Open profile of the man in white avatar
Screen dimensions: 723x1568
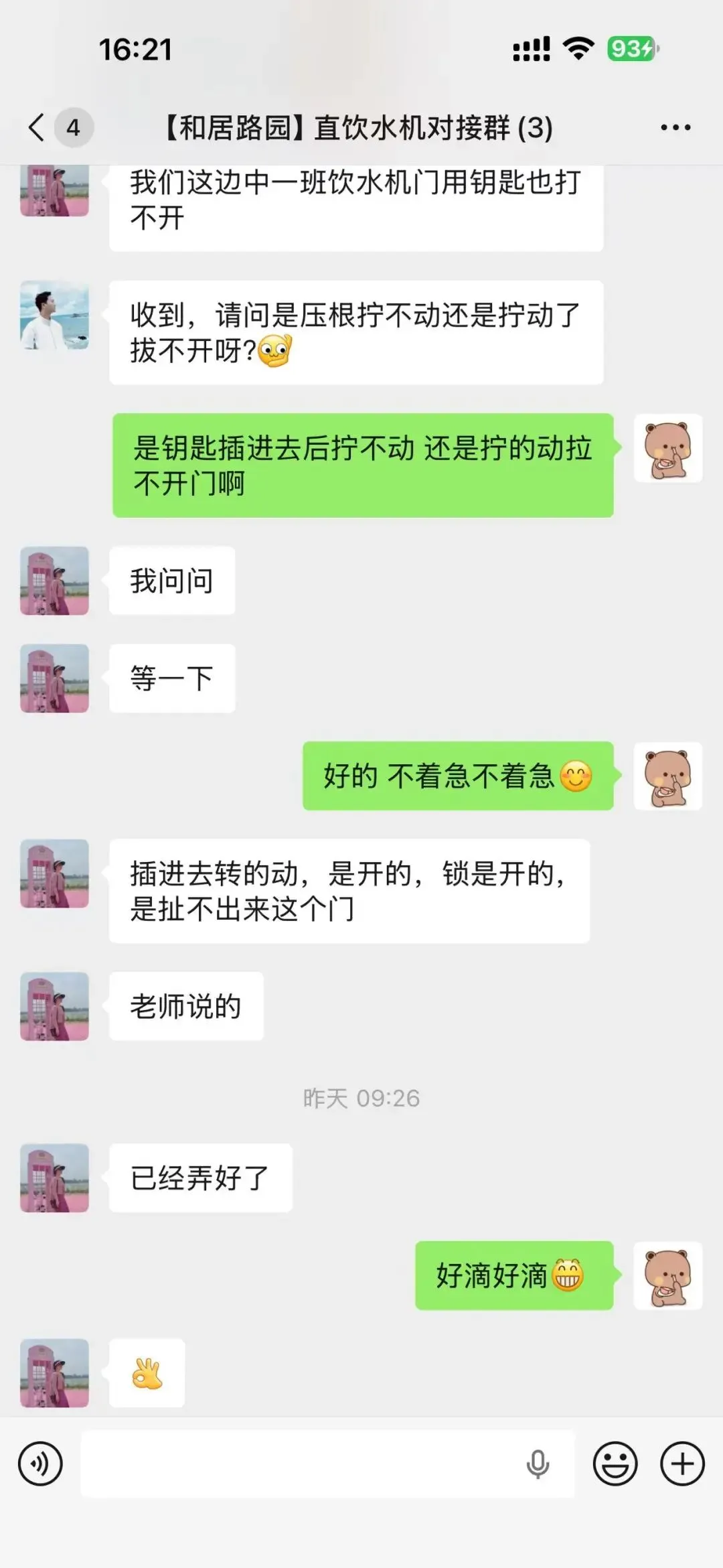tap(54, 315)
